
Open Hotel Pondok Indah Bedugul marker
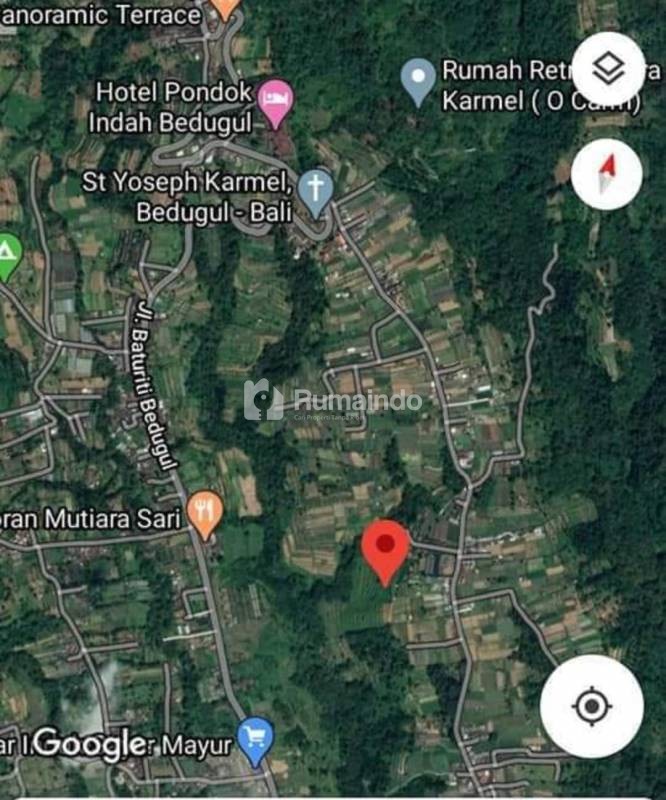pos(276,100)
